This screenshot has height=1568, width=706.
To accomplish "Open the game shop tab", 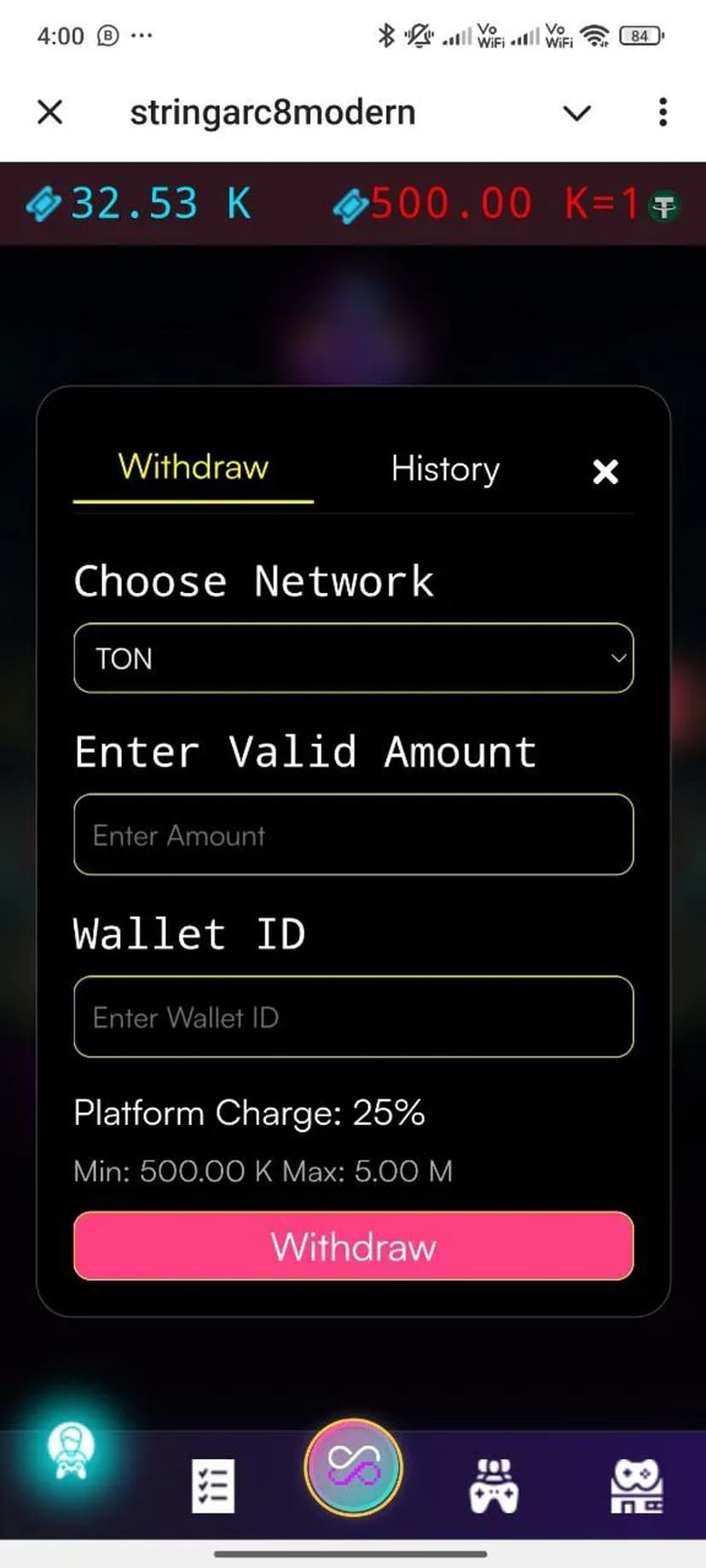I will click(x=637, y=1485).
